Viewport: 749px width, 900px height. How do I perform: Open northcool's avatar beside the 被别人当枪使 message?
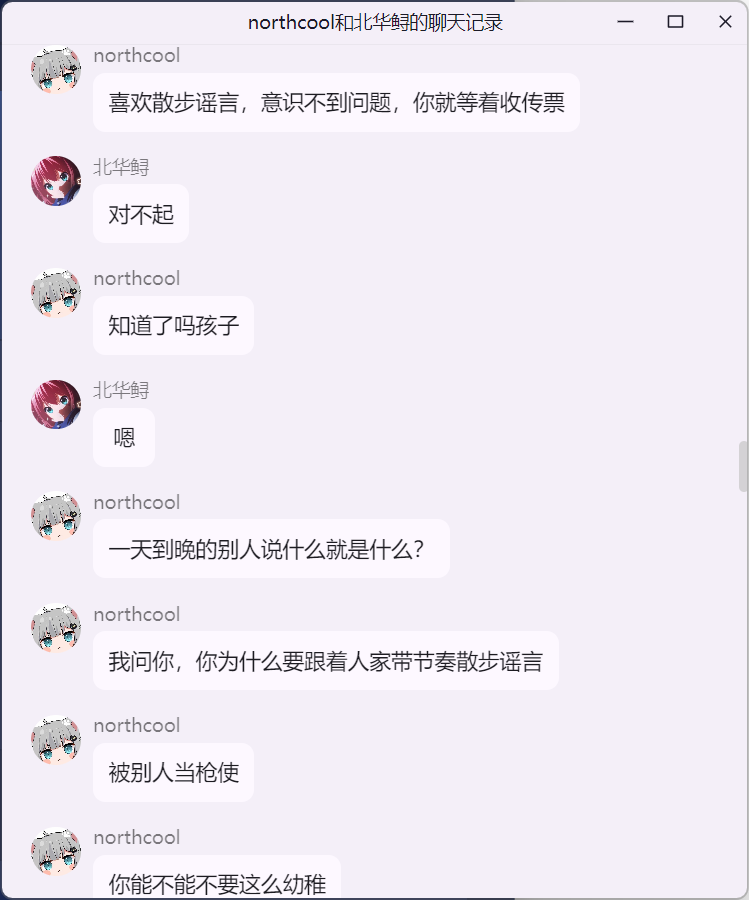pos(56,740)
